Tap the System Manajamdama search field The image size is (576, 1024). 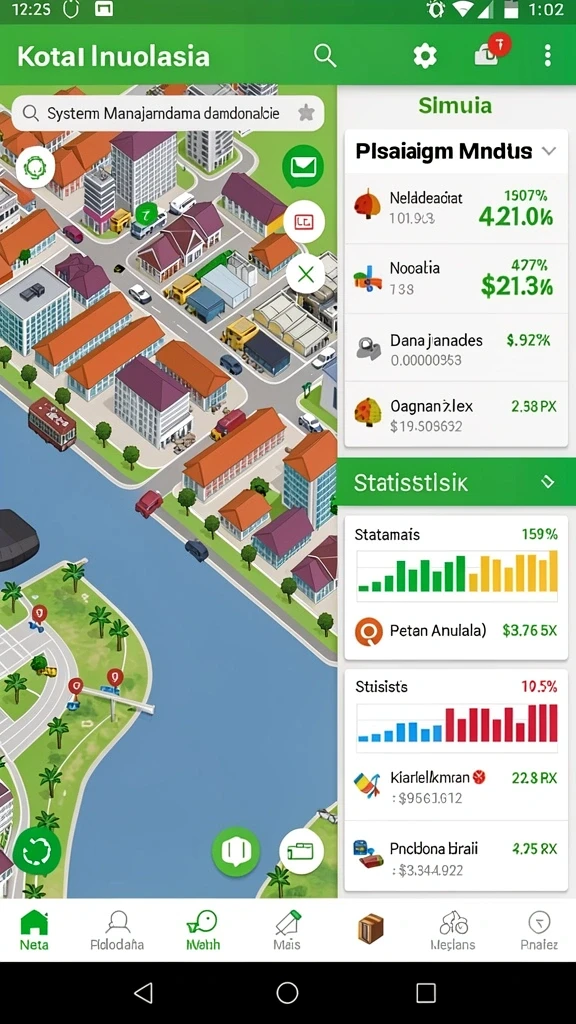click(x=168, y=114)
